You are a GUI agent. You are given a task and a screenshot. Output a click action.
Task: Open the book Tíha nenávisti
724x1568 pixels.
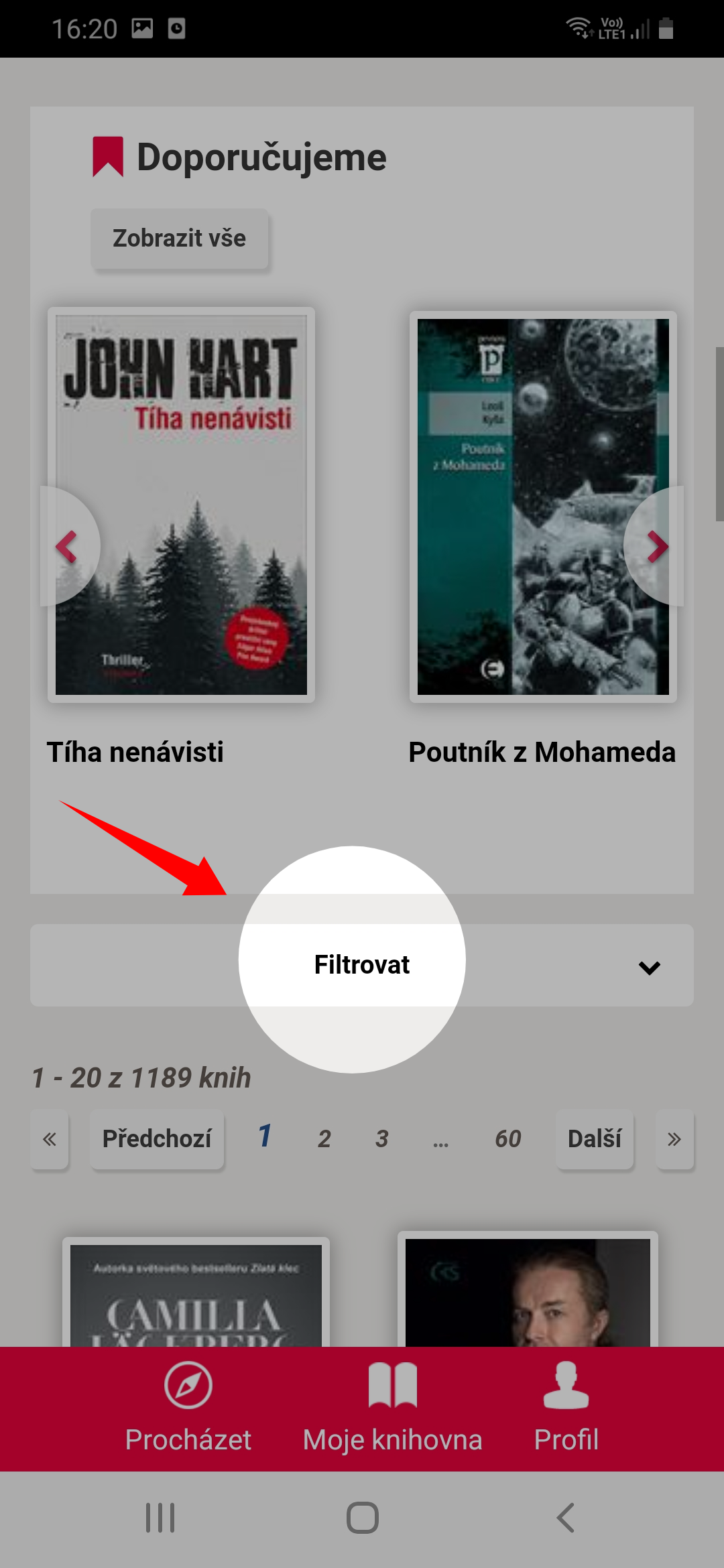click(x=181, y=505)
